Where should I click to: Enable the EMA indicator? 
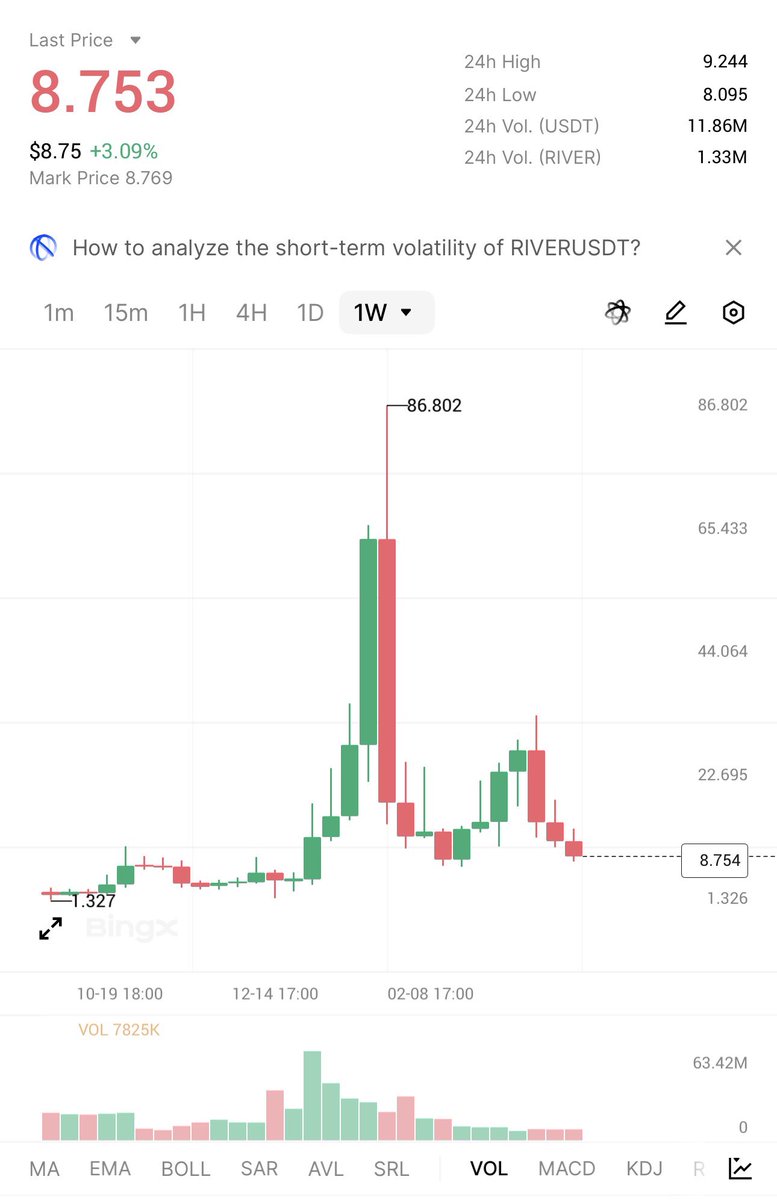tap(110, 1169)
